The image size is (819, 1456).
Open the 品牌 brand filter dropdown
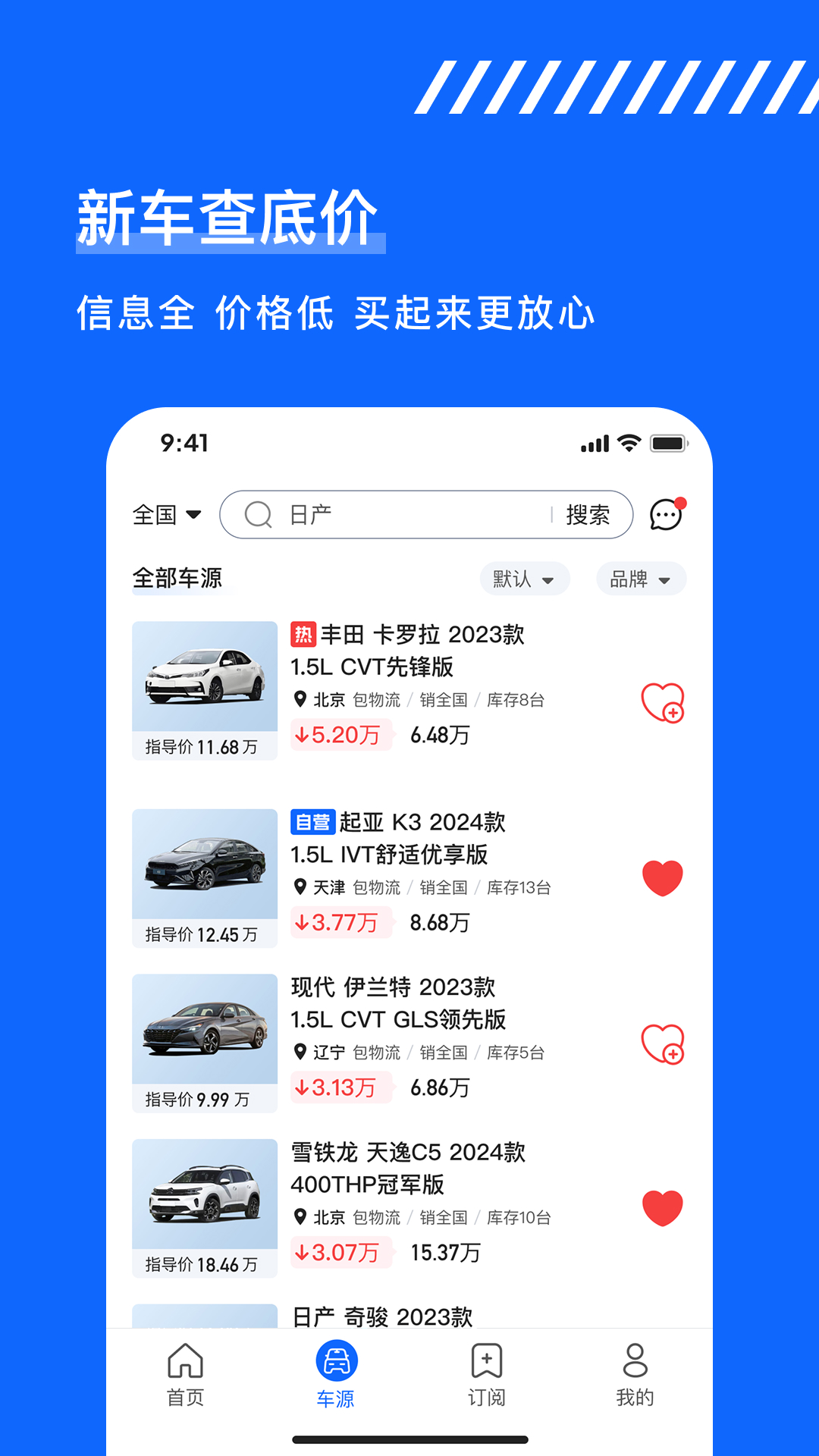[641, 579]
